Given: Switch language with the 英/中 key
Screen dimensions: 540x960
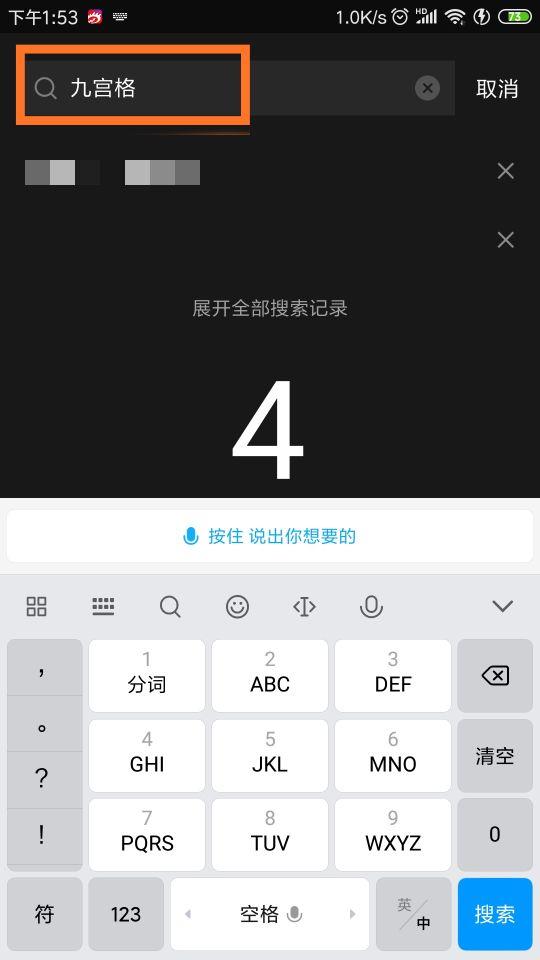Looking at the screenshot, I should [x=413, y=913].
